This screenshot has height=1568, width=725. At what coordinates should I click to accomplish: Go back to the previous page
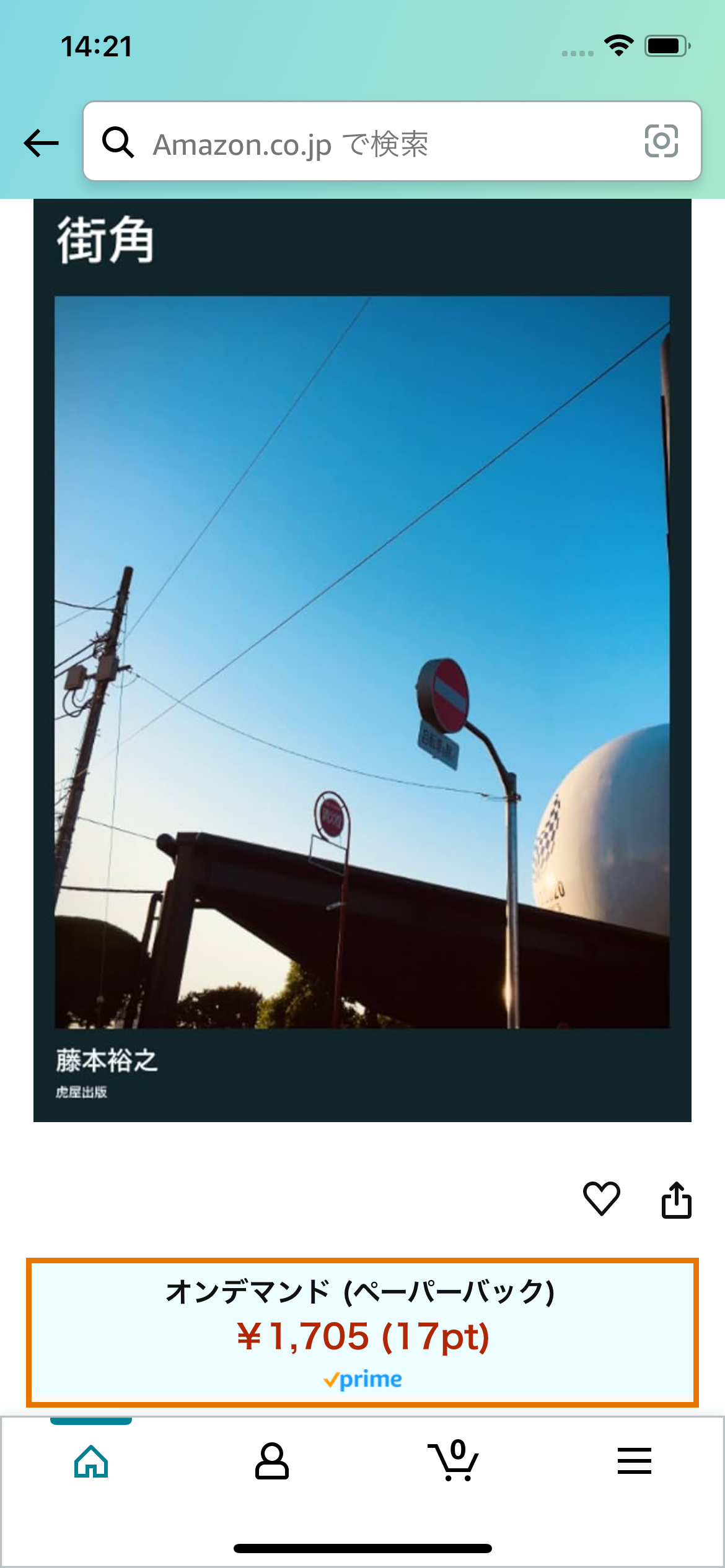click(x=41, y=143)
